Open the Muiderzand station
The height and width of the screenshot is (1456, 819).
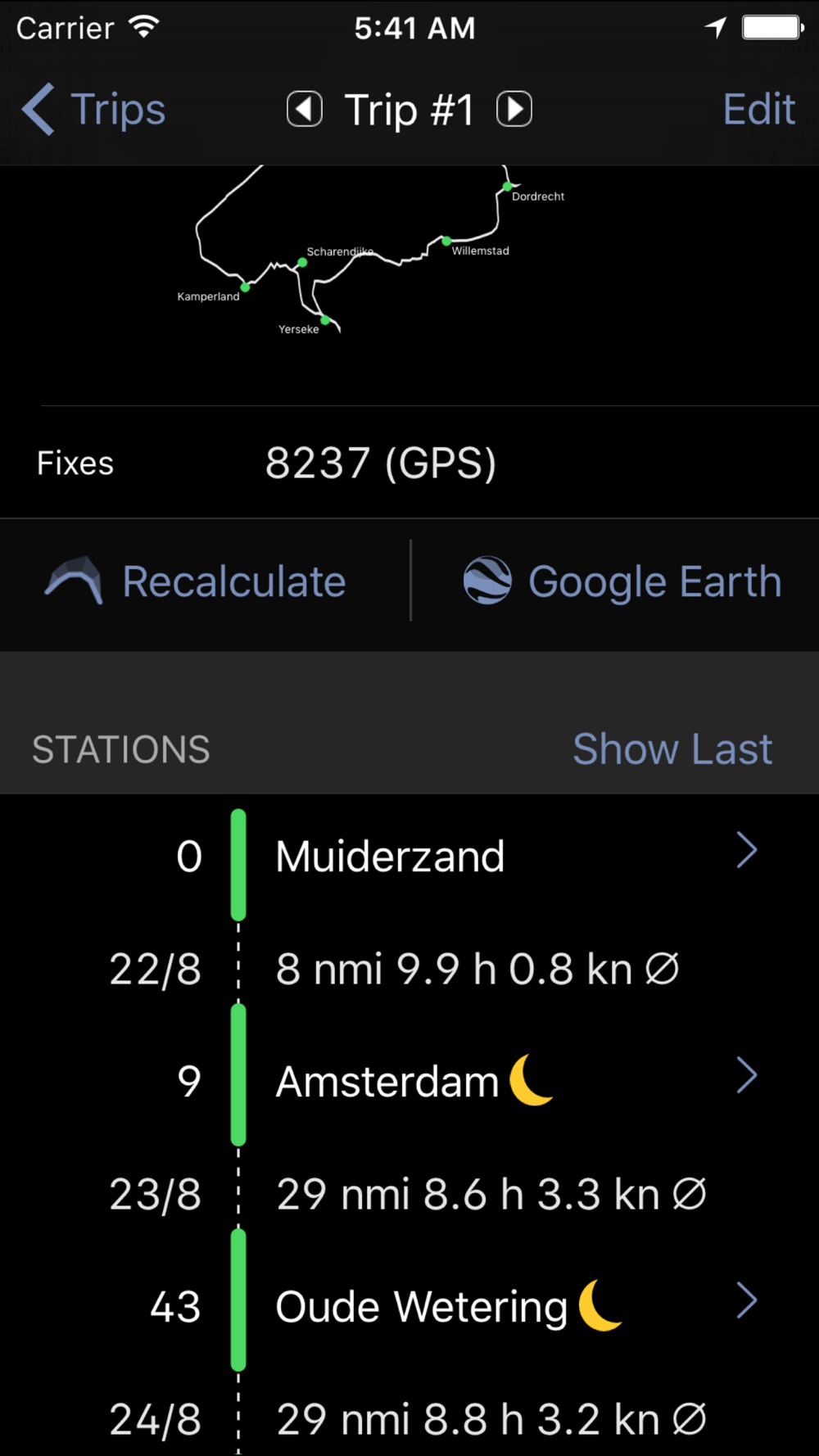click(409, 857)
